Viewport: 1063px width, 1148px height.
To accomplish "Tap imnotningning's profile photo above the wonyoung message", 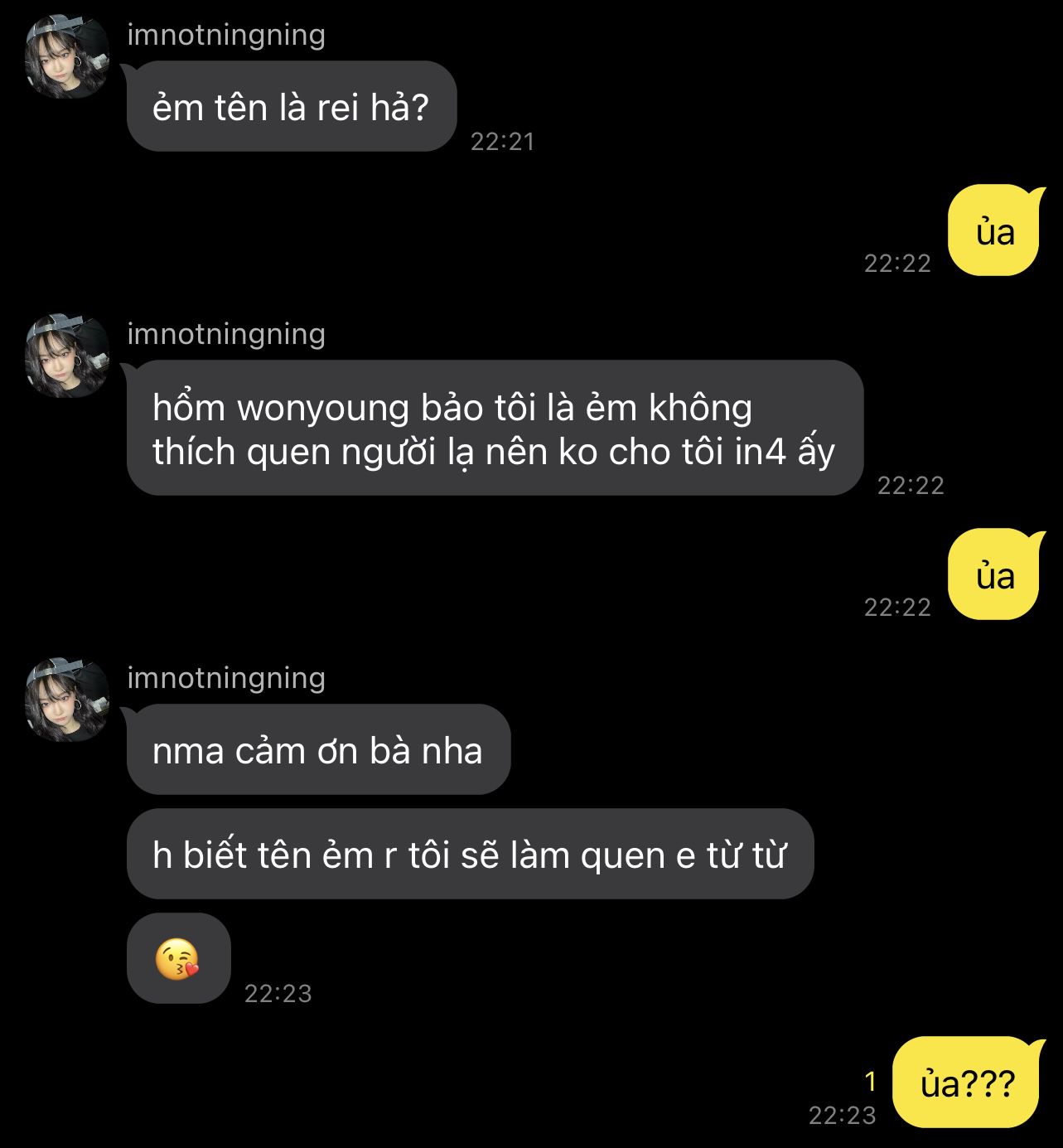I will (68, 356).
